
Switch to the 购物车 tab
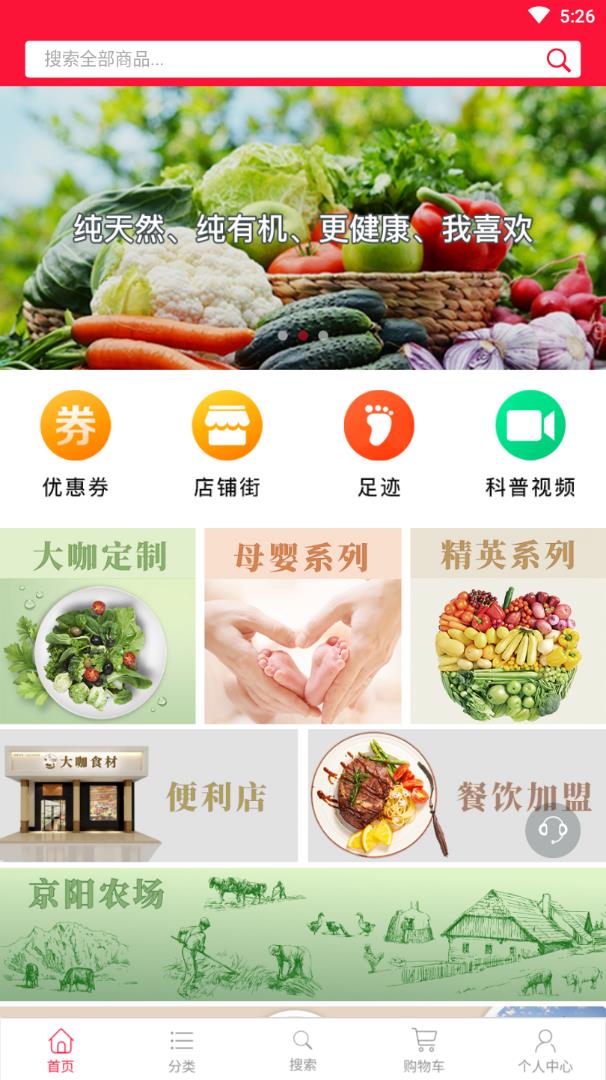pos(424,1050)
